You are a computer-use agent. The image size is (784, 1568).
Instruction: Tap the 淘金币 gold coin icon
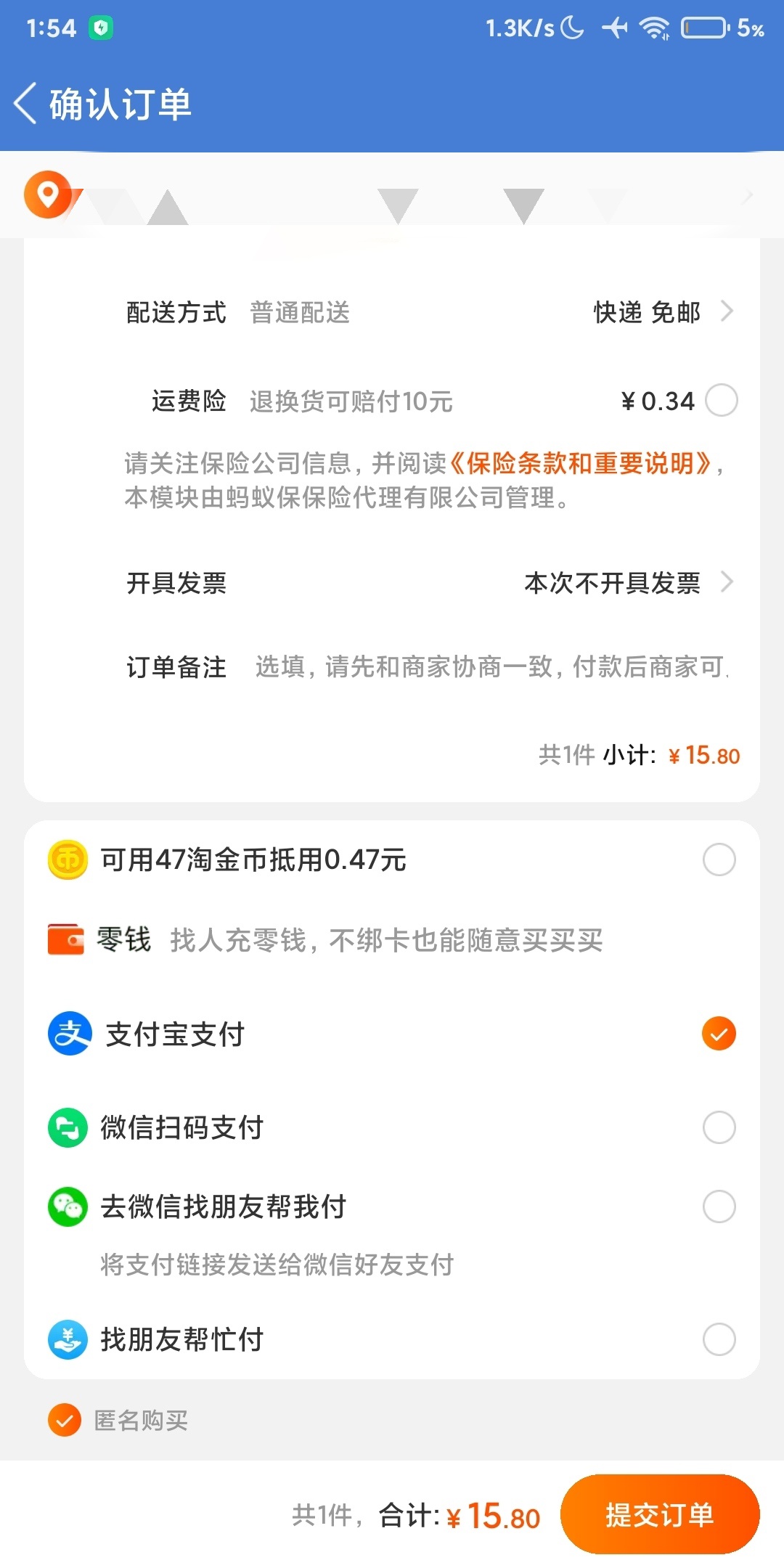click(x=68, y=859)
